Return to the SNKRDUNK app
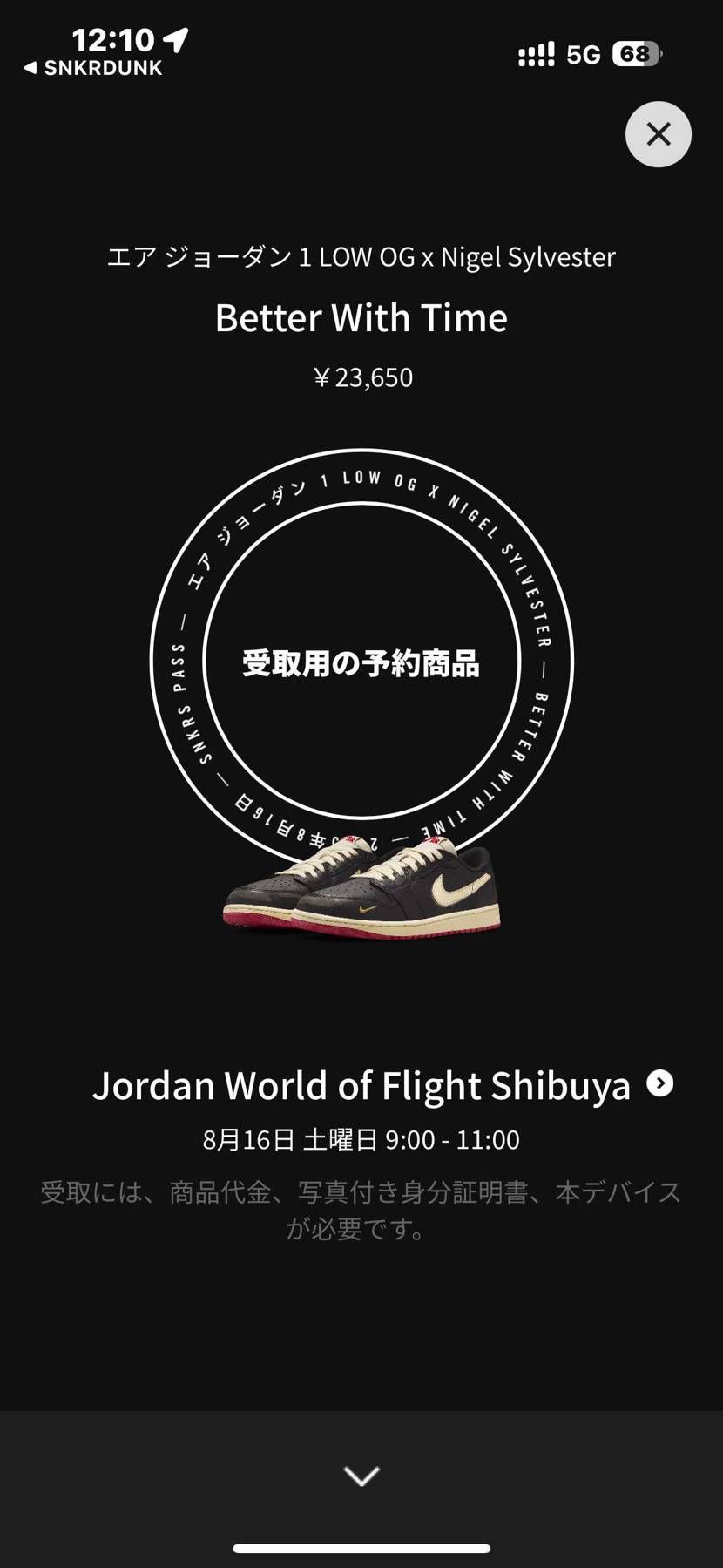The image size is (723, 1568). point(92,68)
